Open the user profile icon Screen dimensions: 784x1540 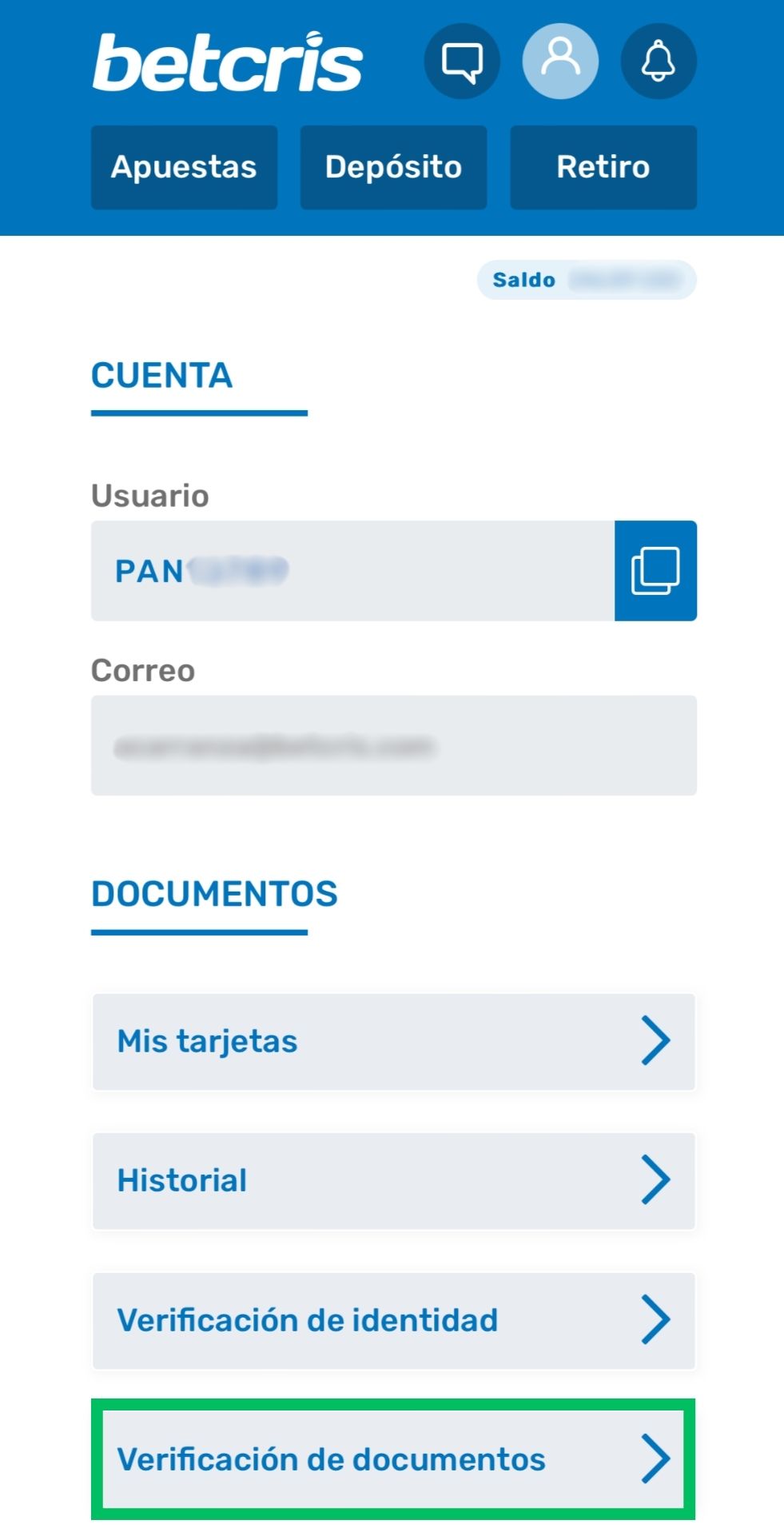click(x=560, y=62)
